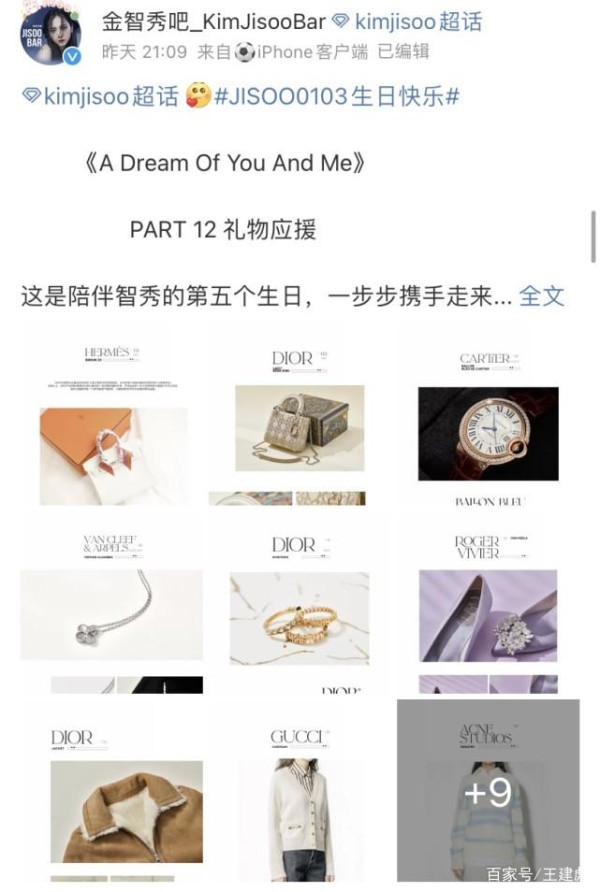Open the 金智秀吧_KimJisooBar username
Image resolution: width=600 pixels, height=892 pixels.
[x=213, y=21]
